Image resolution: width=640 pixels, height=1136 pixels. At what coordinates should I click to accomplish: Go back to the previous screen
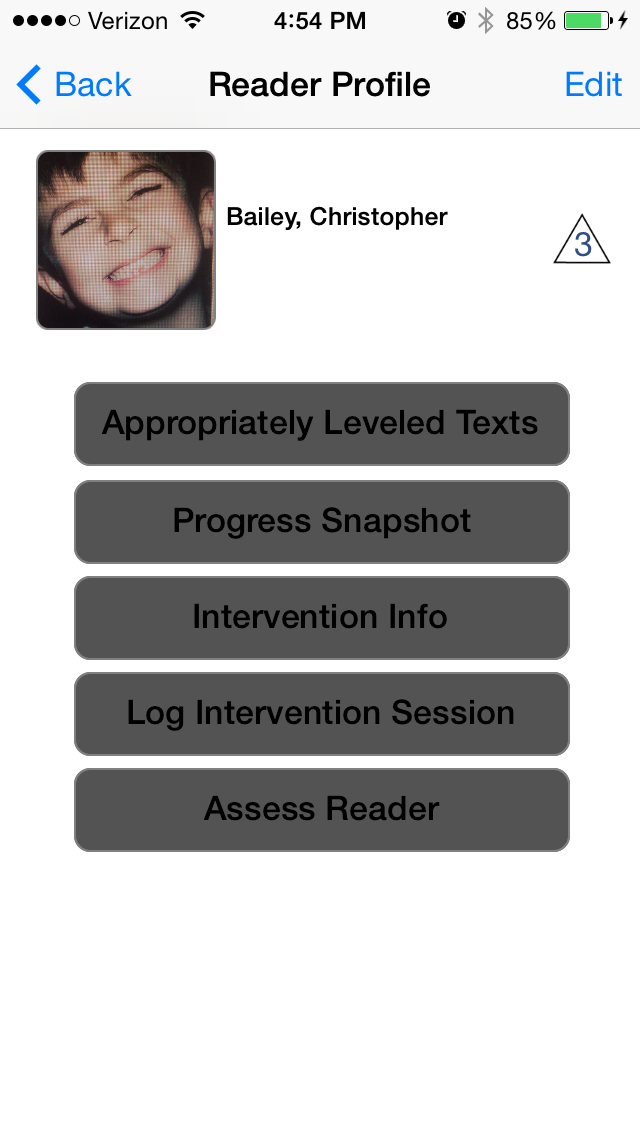point(75,85)
